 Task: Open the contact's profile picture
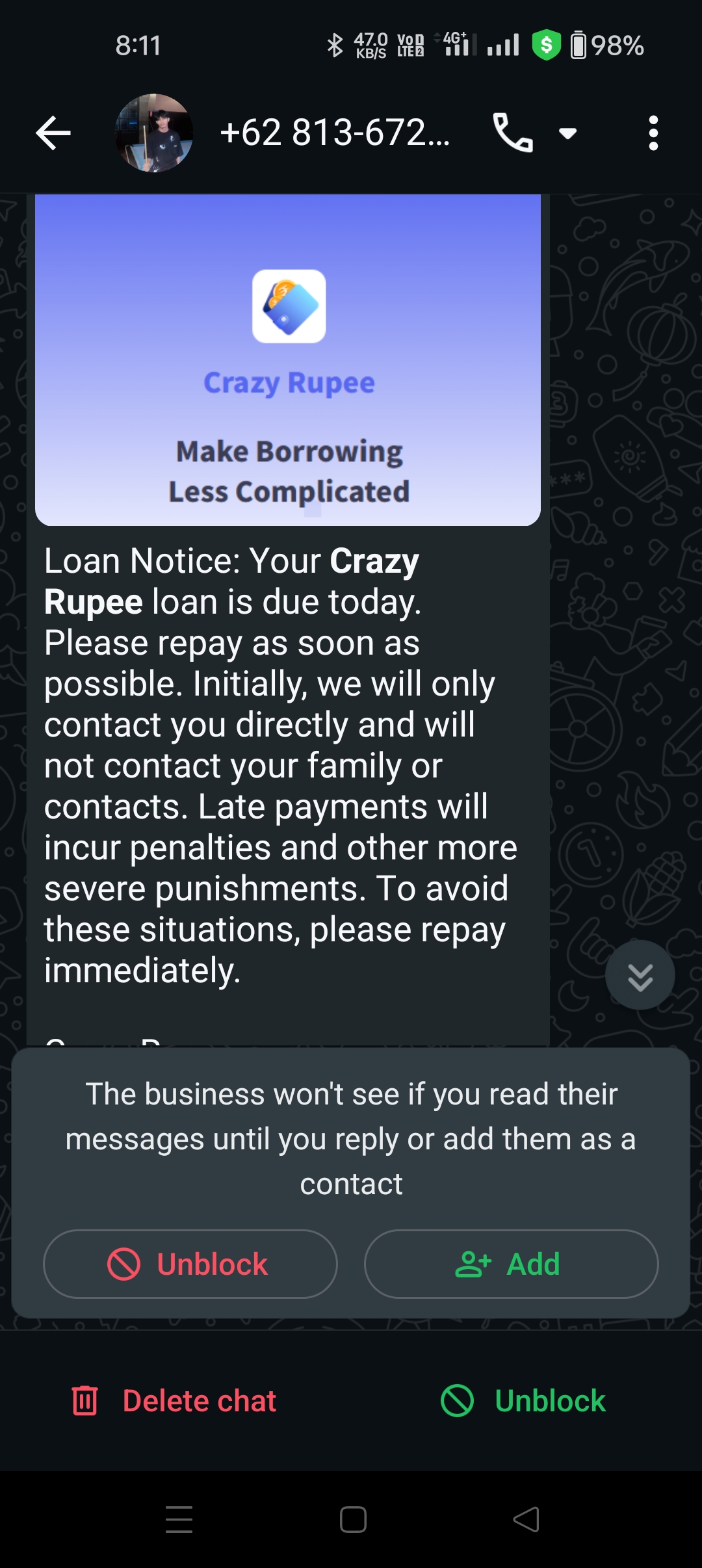[153, 133]
